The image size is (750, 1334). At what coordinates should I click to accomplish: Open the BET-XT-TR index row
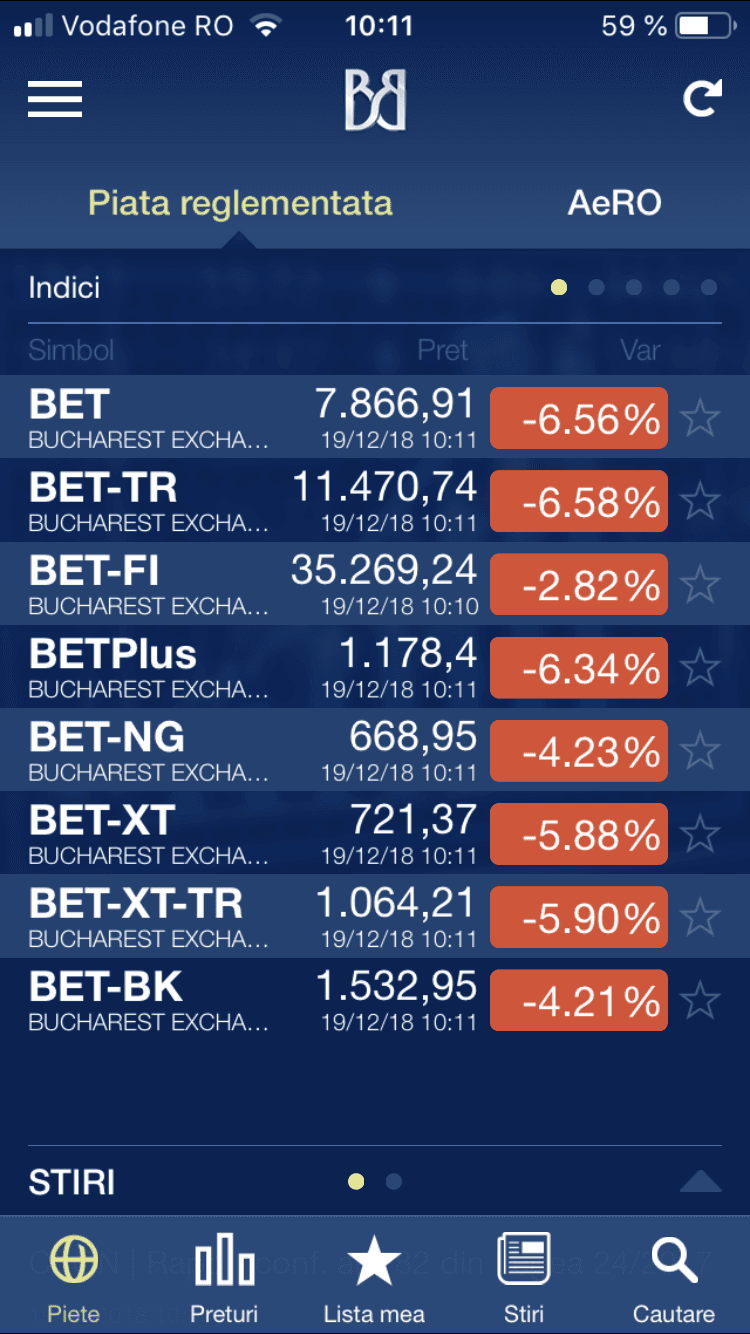pos(375,915)
